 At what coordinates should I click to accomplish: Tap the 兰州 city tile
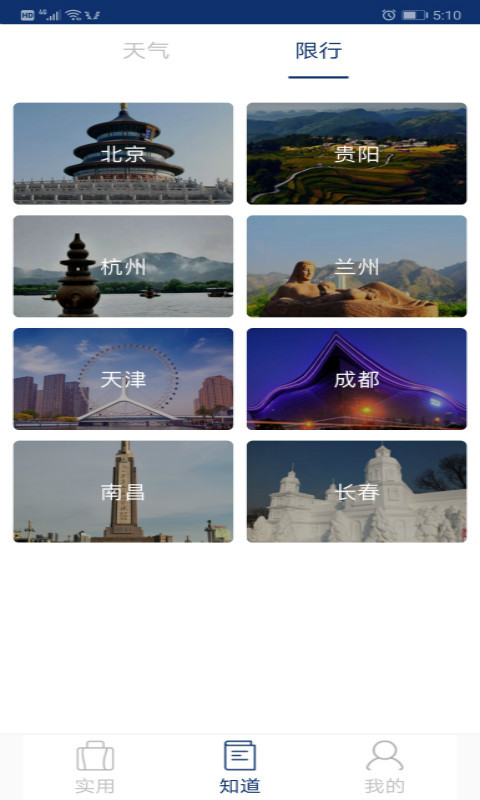coord(357,266)
